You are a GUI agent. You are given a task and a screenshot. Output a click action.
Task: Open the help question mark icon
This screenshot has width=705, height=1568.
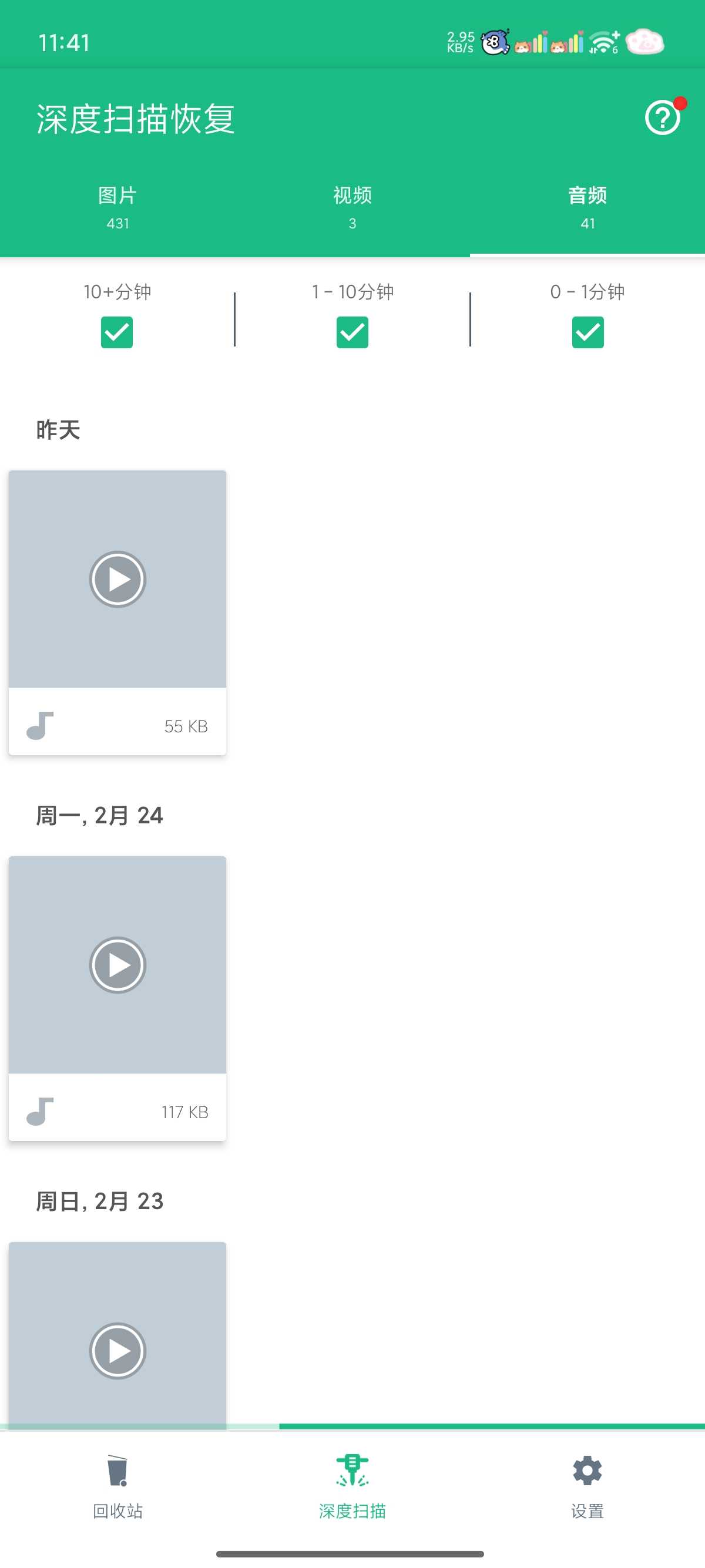(x=662, y=118)
